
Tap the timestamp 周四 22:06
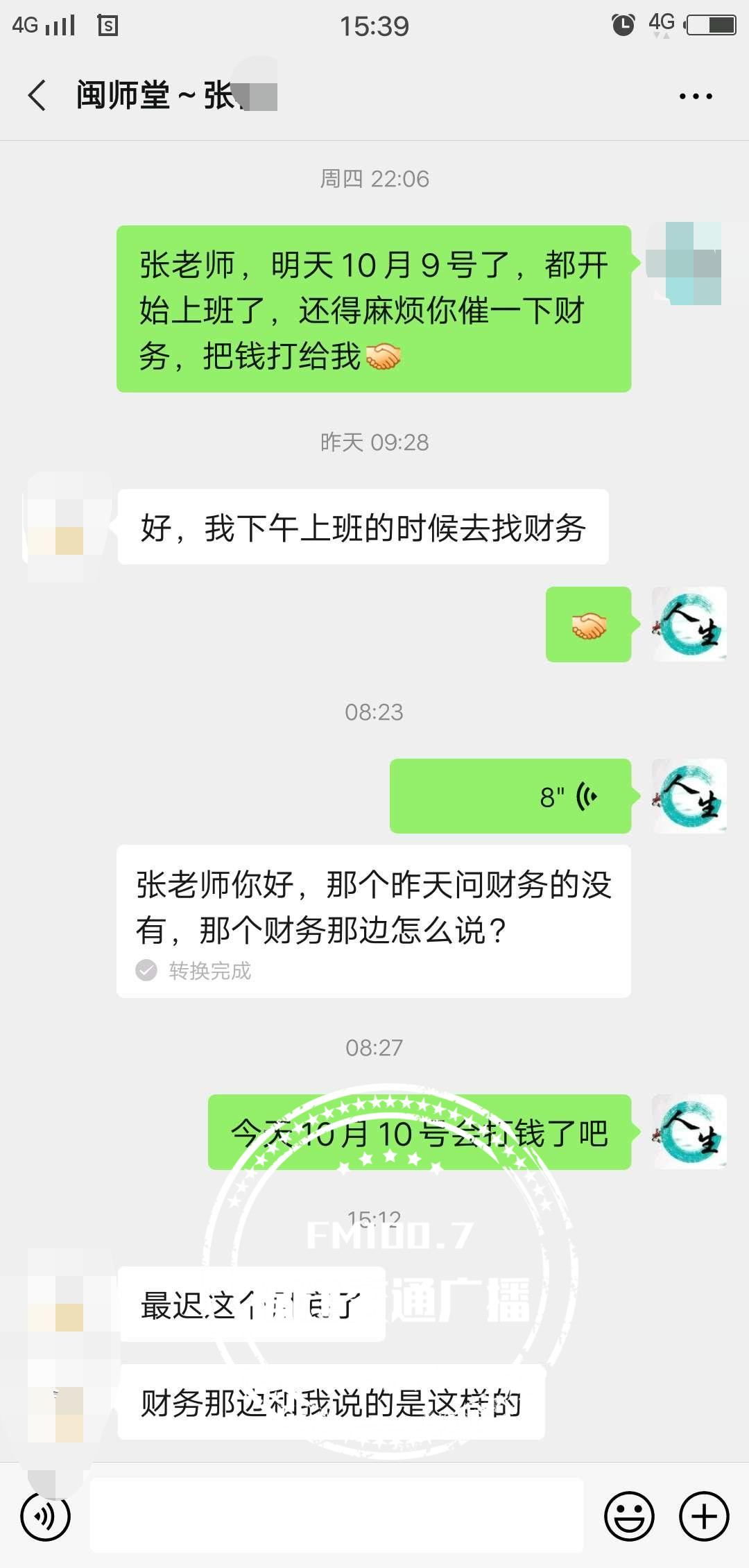pyautogui.click(x=374, y=179)
